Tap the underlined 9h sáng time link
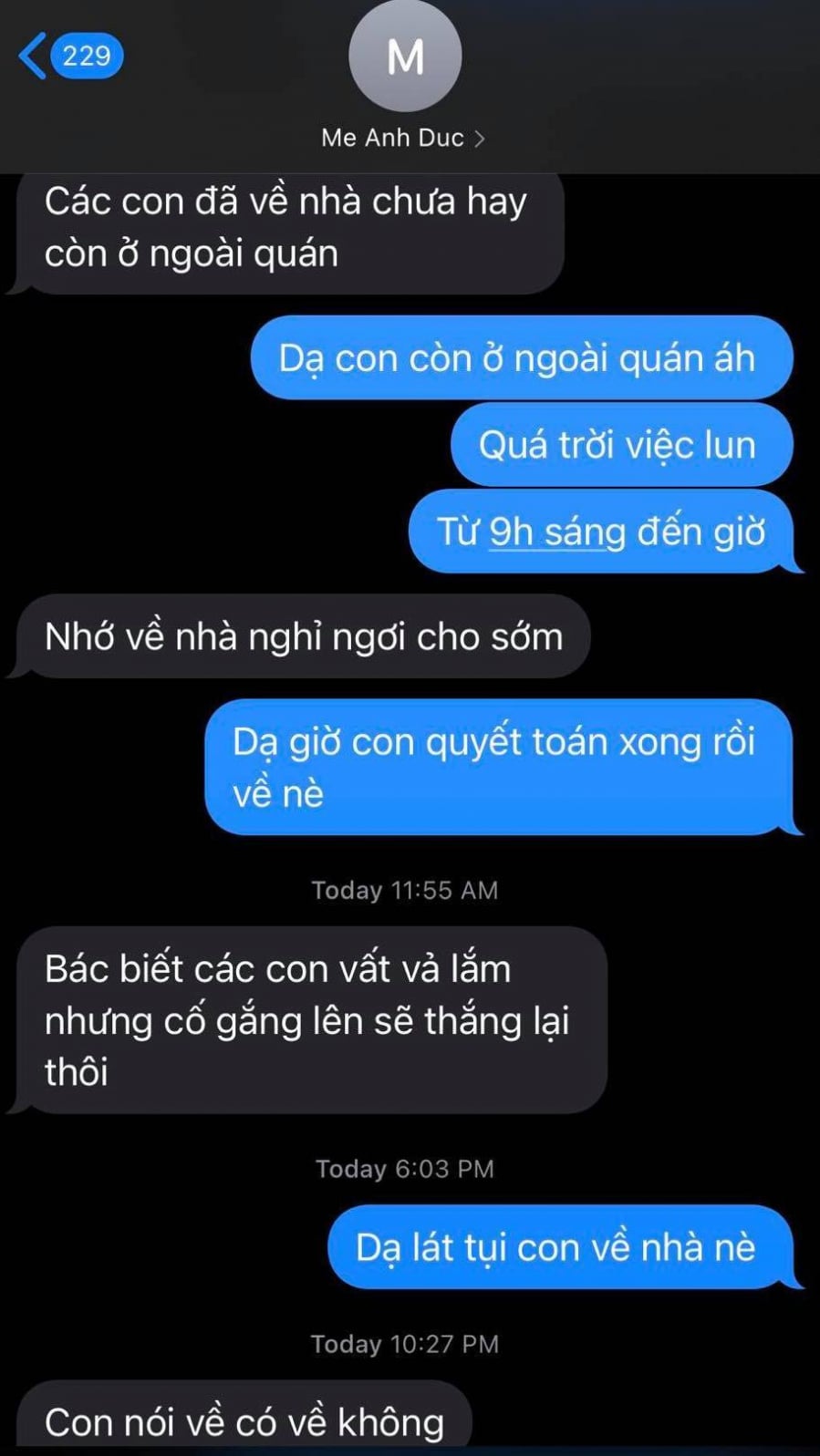This screenshot has height=1456, width=820. click(x=557, y=532)
